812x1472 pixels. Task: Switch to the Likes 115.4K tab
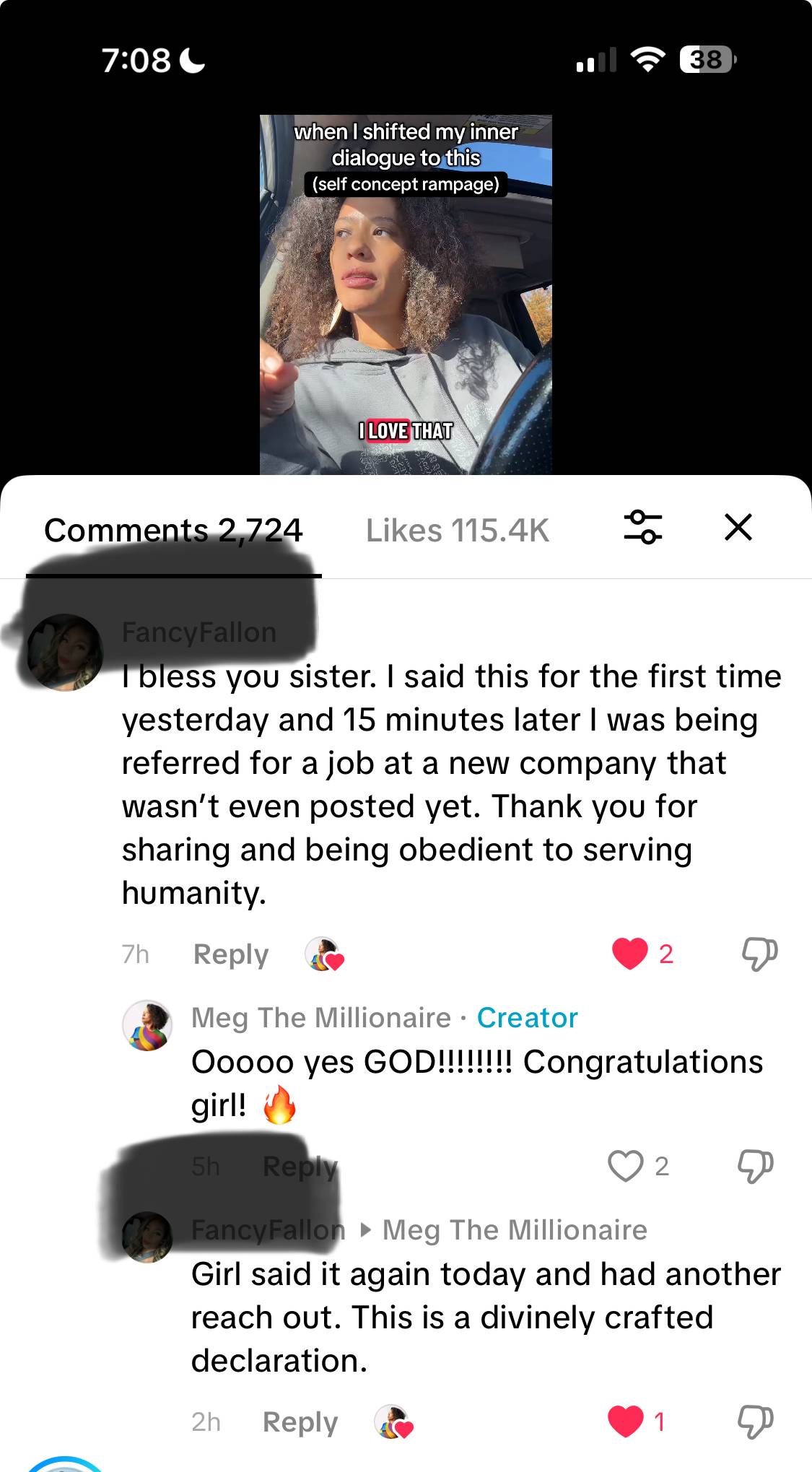[457, 531]
